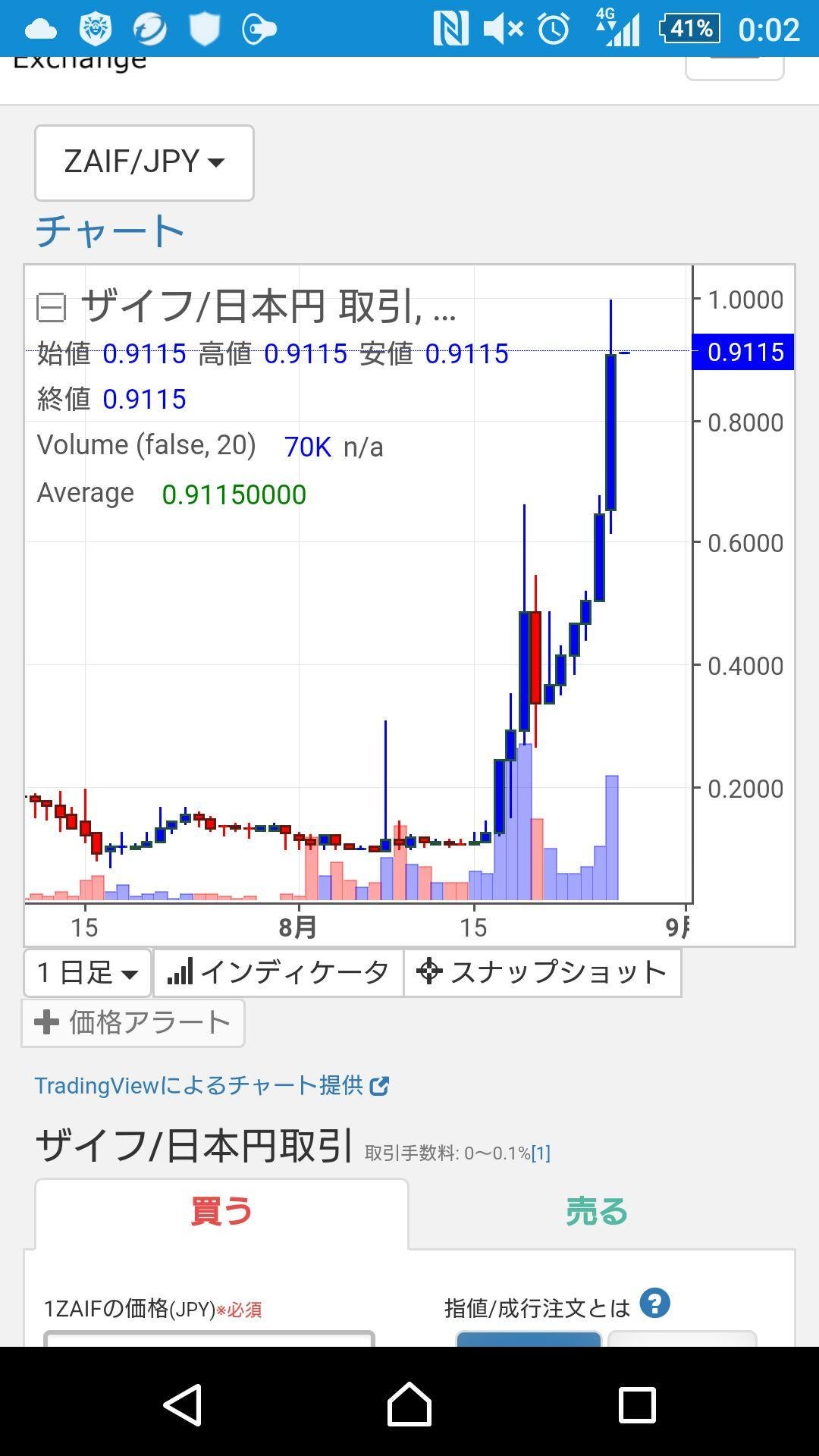819x1456 pixels.
Task: Open the fee footnote [1] link
Action: pos(541,1153)
